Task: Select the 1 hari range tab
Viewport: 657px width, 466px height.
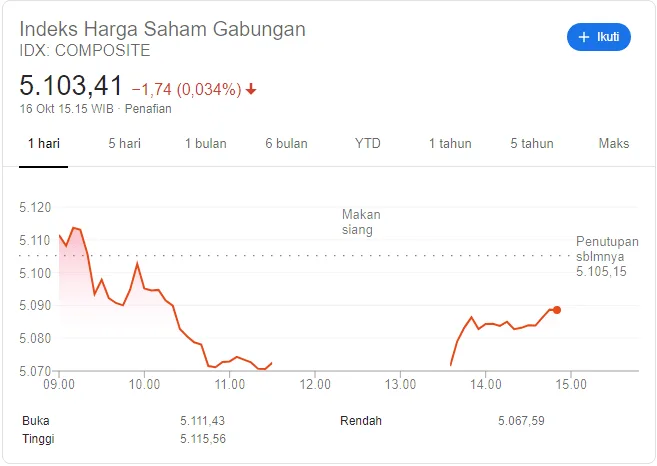Action: [x=44, y=144]
